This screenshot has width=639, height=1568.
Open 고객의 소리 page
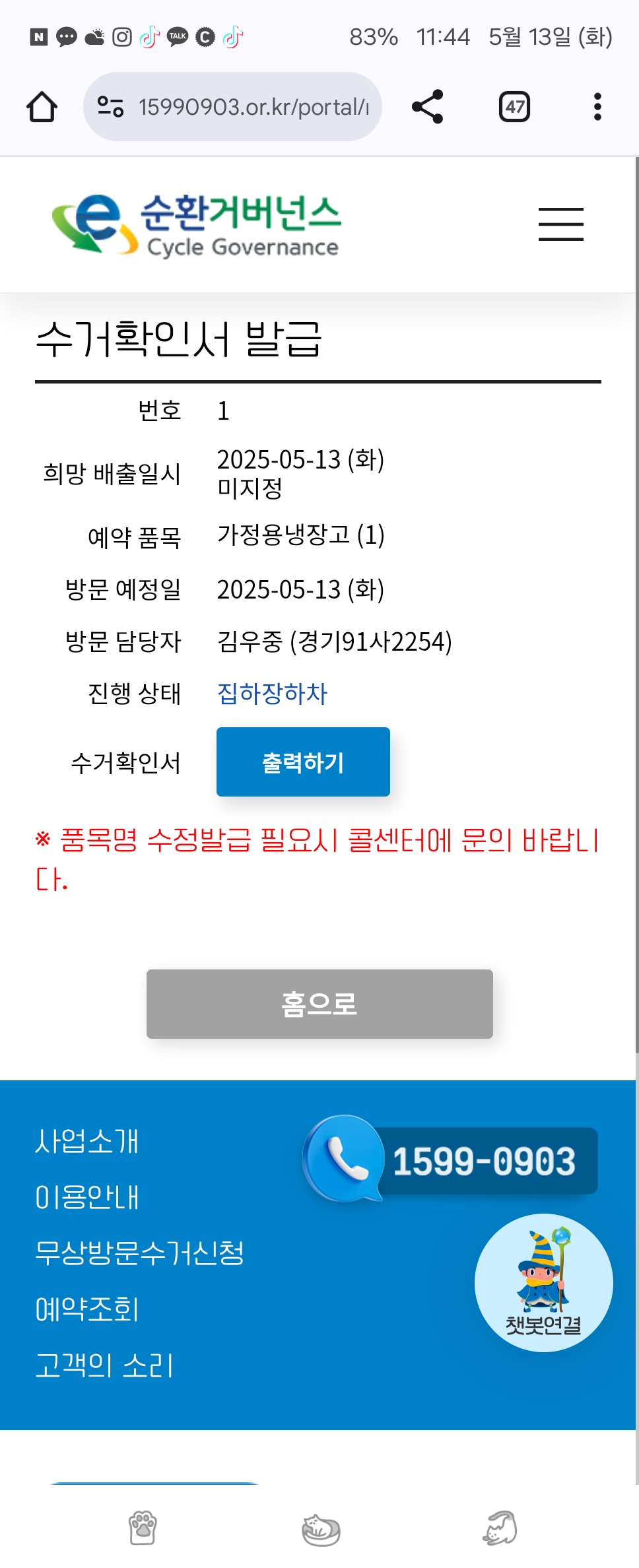[104, 1365]
